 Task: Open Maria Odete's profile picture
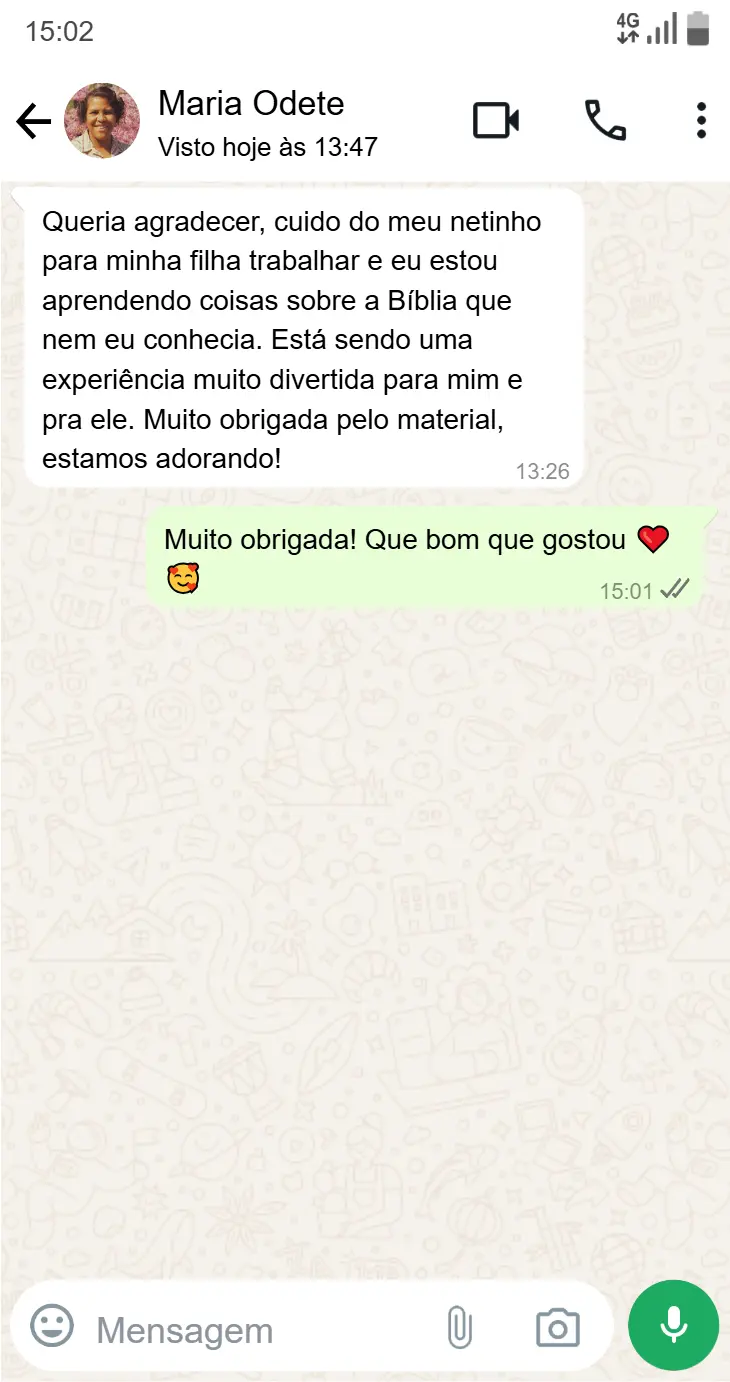[102, 122]
